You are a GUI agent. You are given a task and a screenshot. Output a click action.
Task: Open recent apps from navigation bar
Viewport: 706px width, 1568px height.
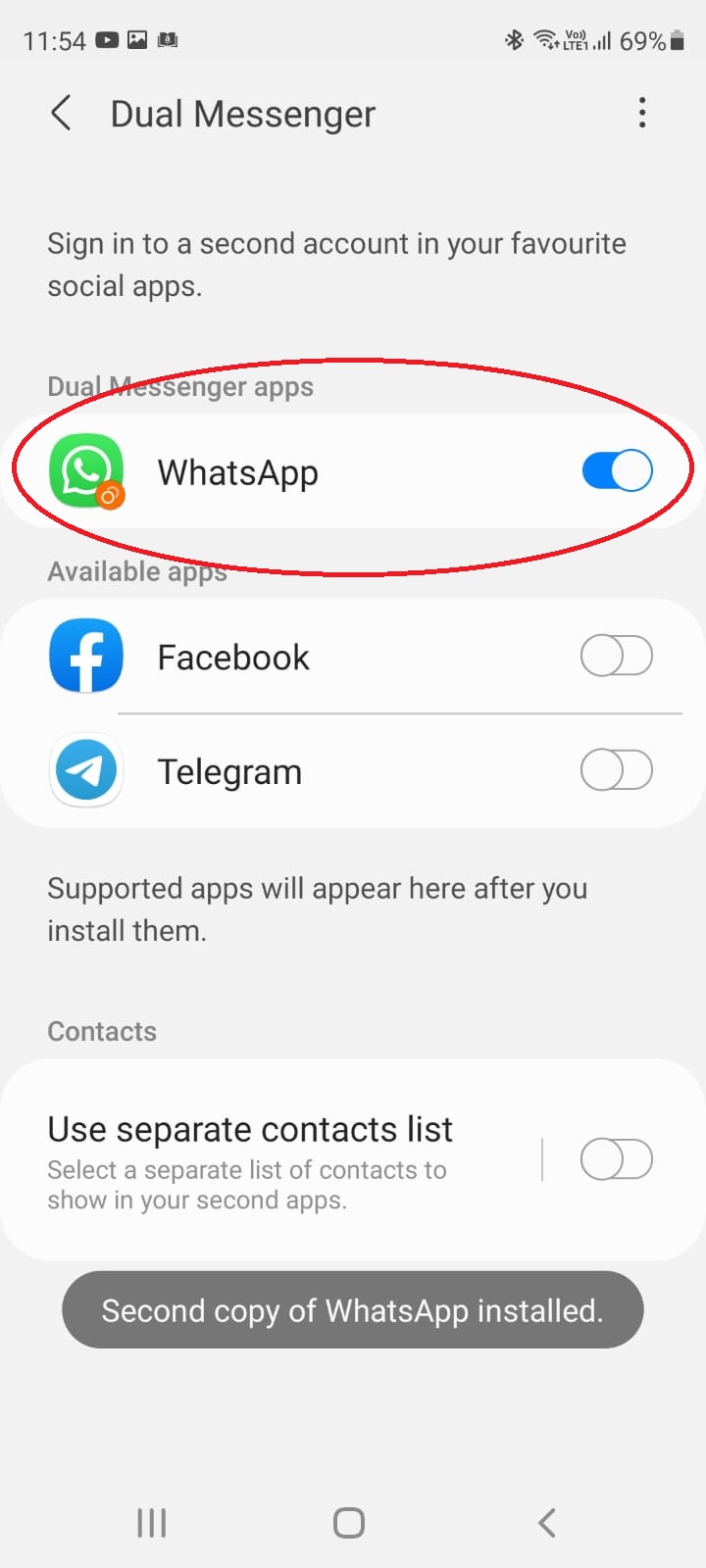(x=152, y=1523)
